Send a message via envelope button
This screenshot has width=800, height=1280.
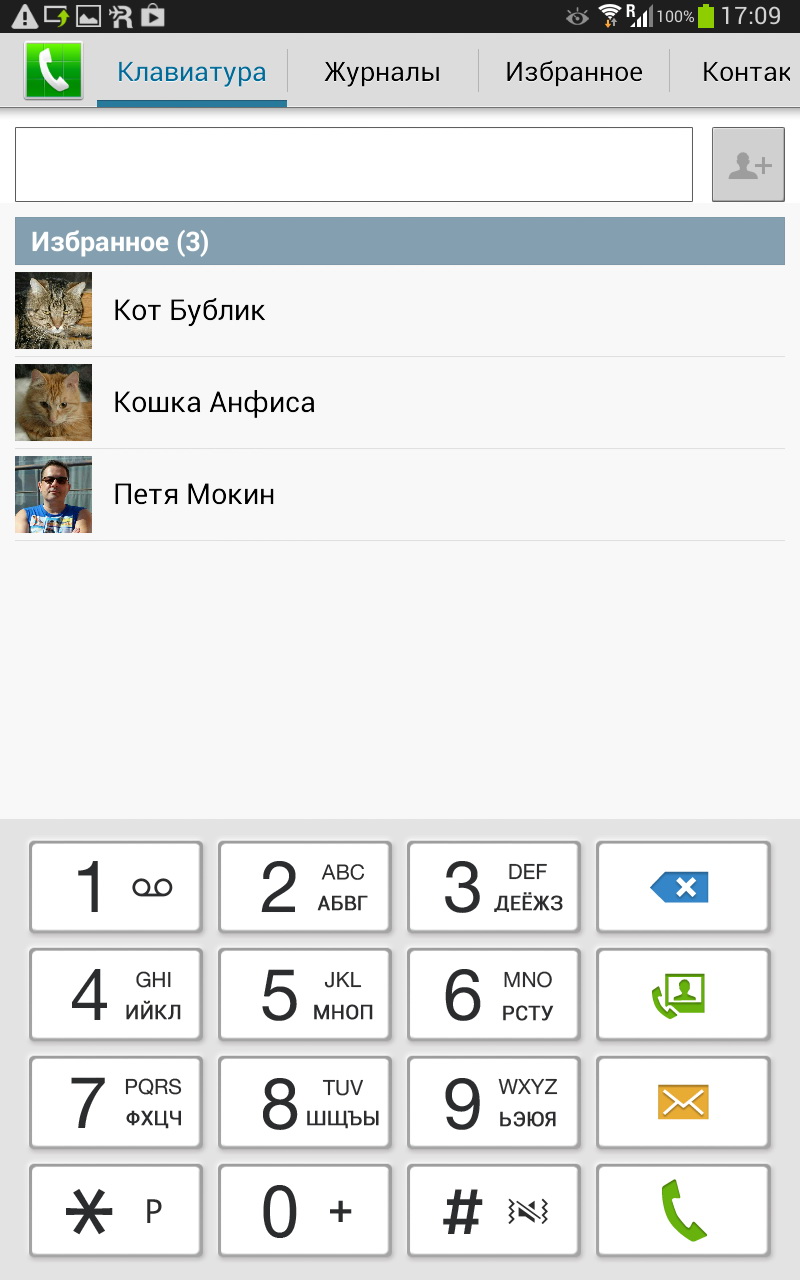coord(683,1103)
